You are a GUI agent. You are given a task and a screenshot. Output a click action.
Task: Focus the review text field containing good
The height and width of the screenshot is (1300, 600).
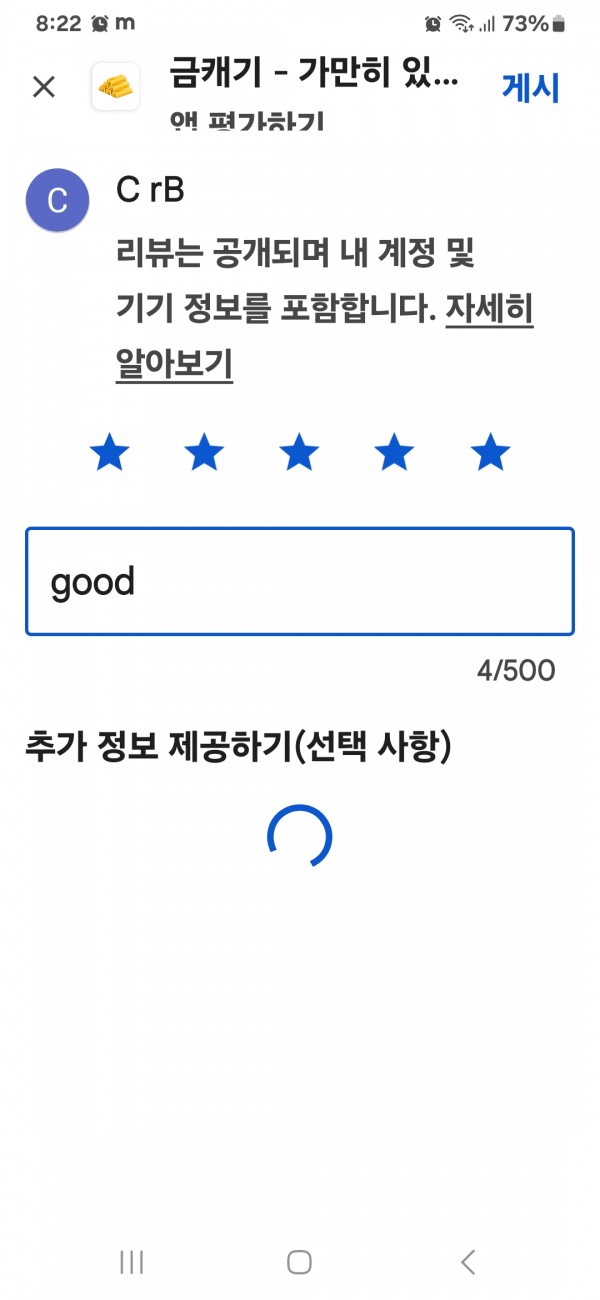[x=300, y=581]
